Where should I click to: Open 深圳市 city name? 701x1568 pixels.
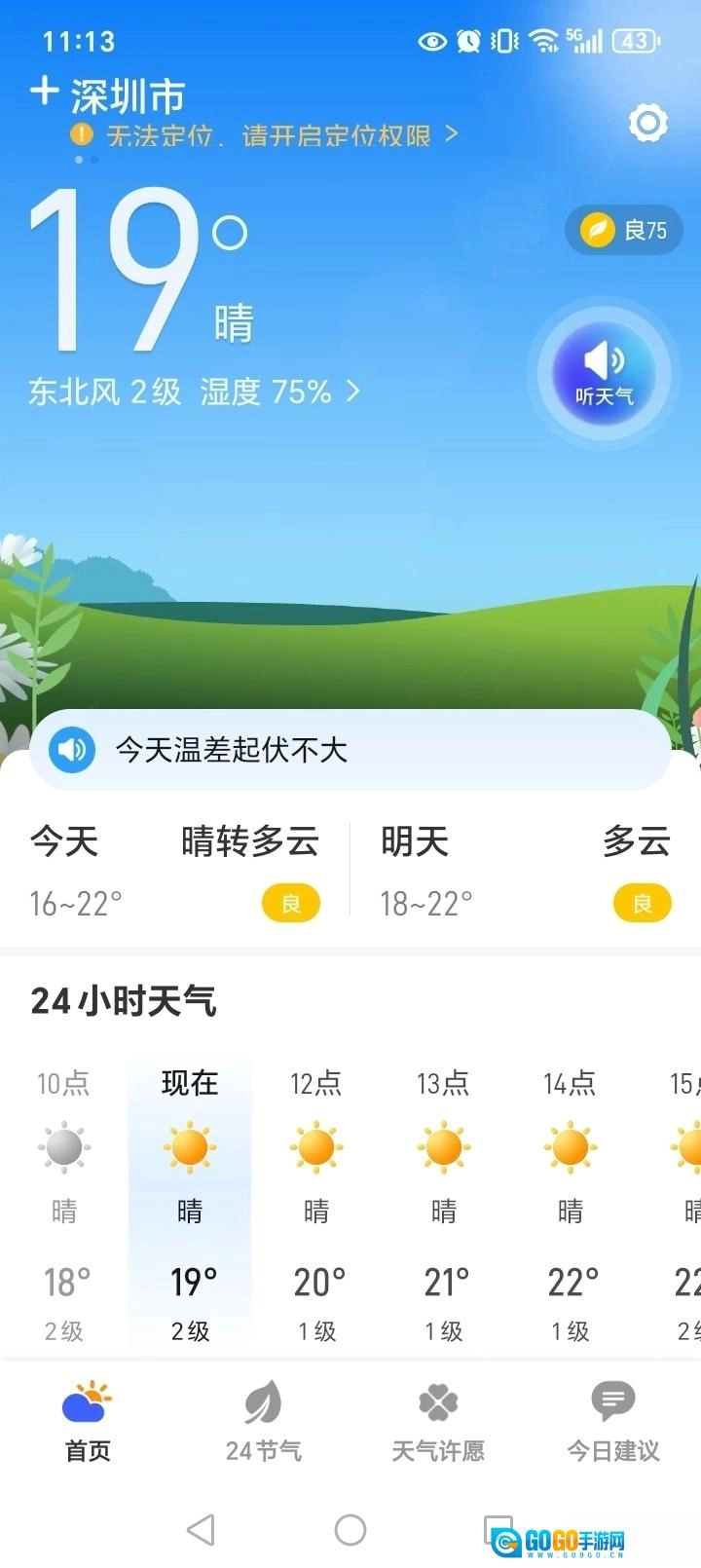click(x=127, y=95)
